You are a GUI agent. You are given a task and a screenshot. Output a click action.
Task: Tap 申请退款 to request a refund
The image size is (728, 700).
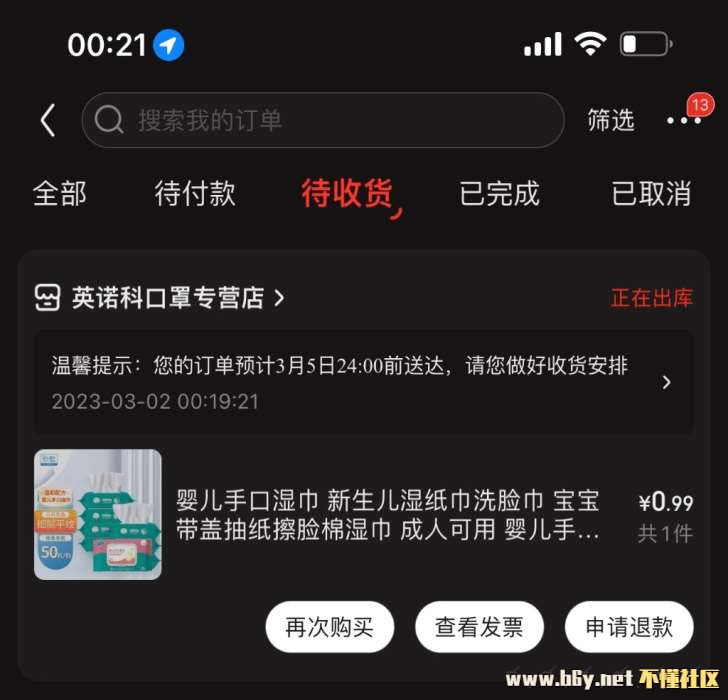click(x=629, y=628)
